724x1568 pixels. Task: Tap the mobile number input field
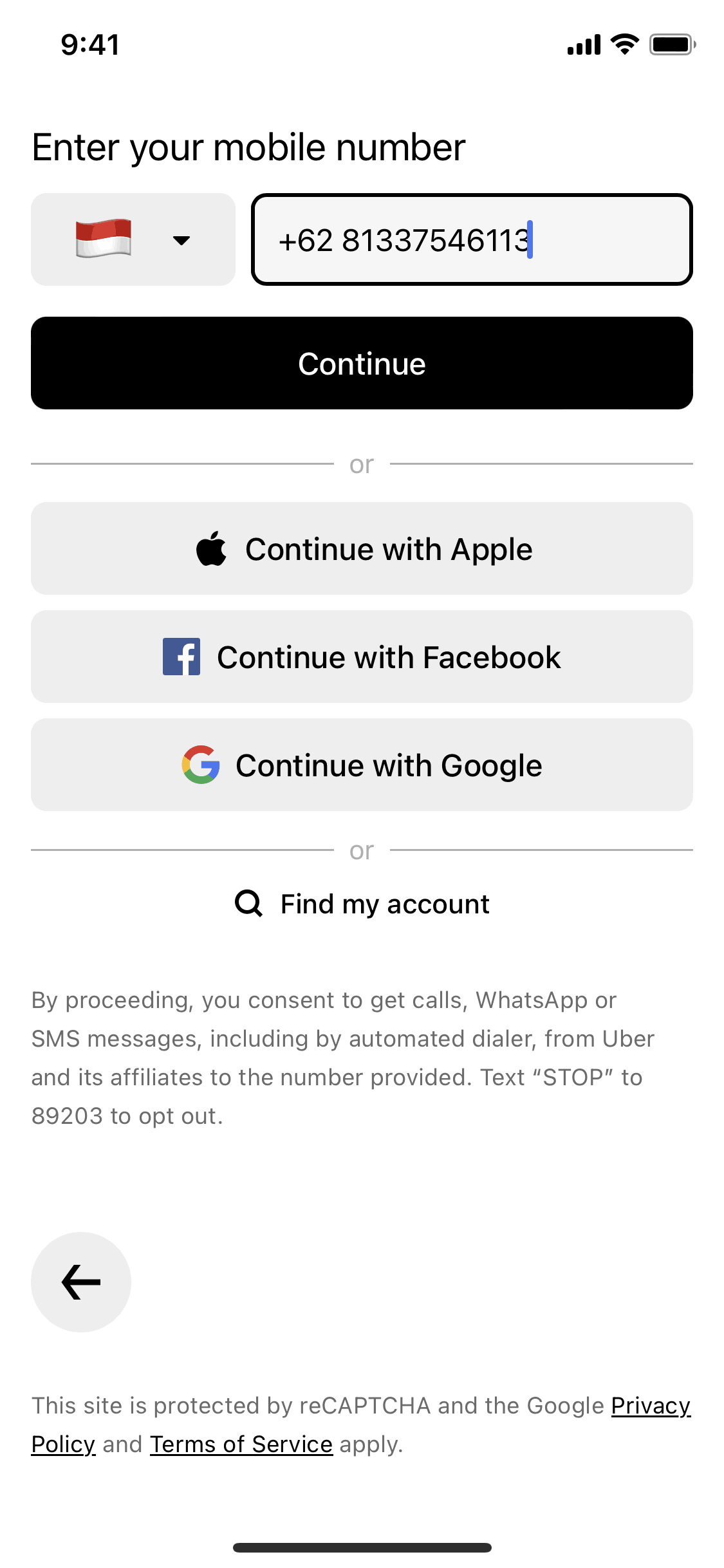click(472, 239)
